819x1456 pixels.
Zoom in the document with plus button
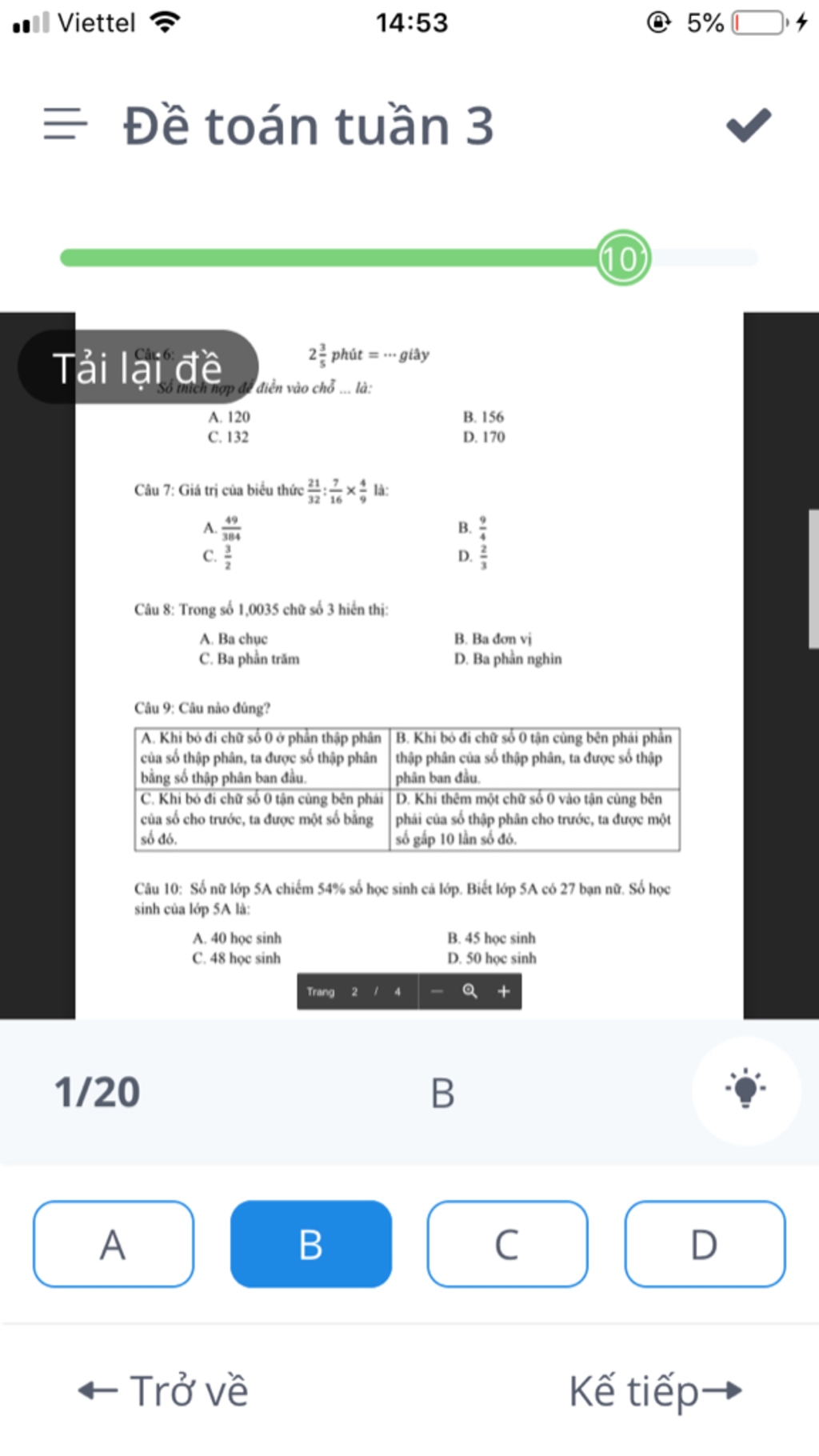tap(504, 992)
